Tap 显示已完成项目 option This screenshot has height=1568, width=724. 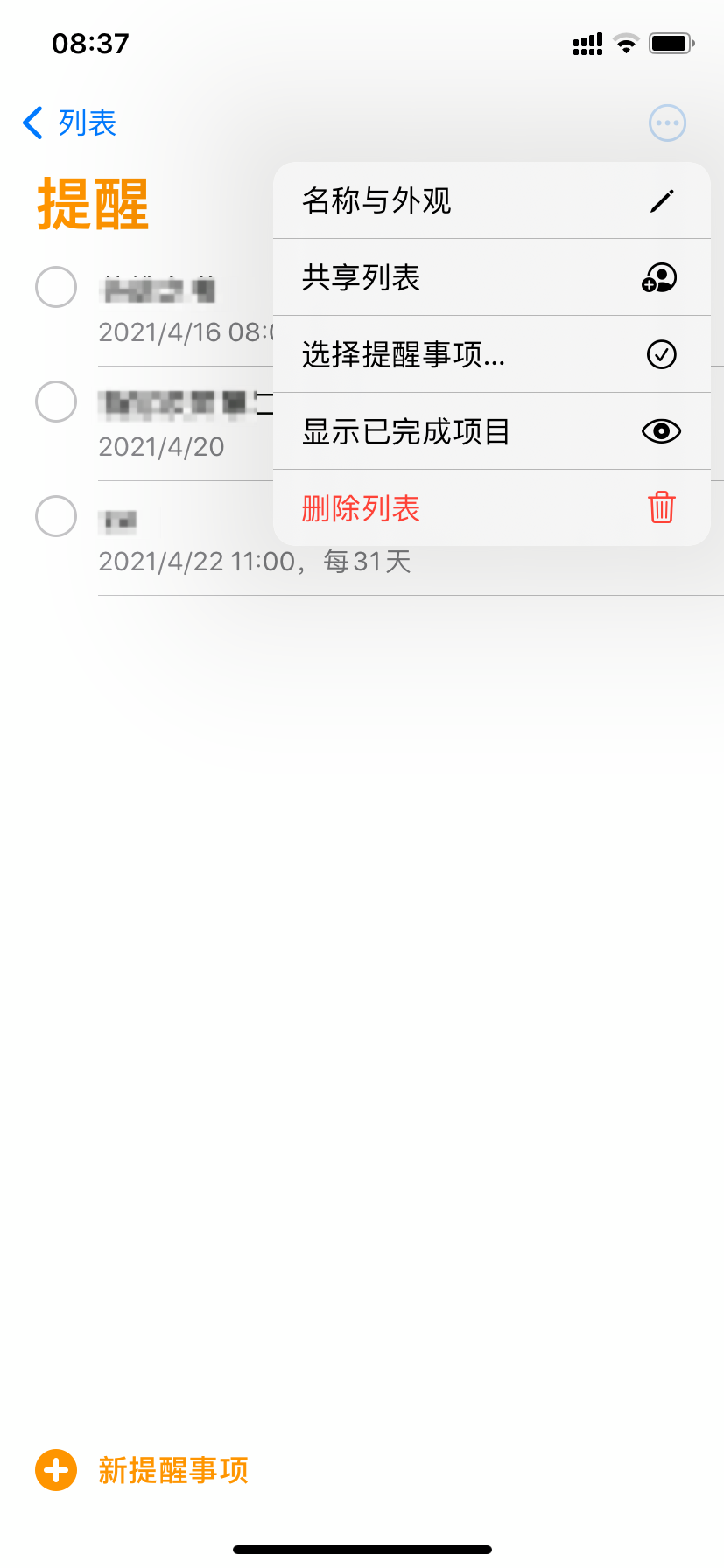click(x=491, y=431)
